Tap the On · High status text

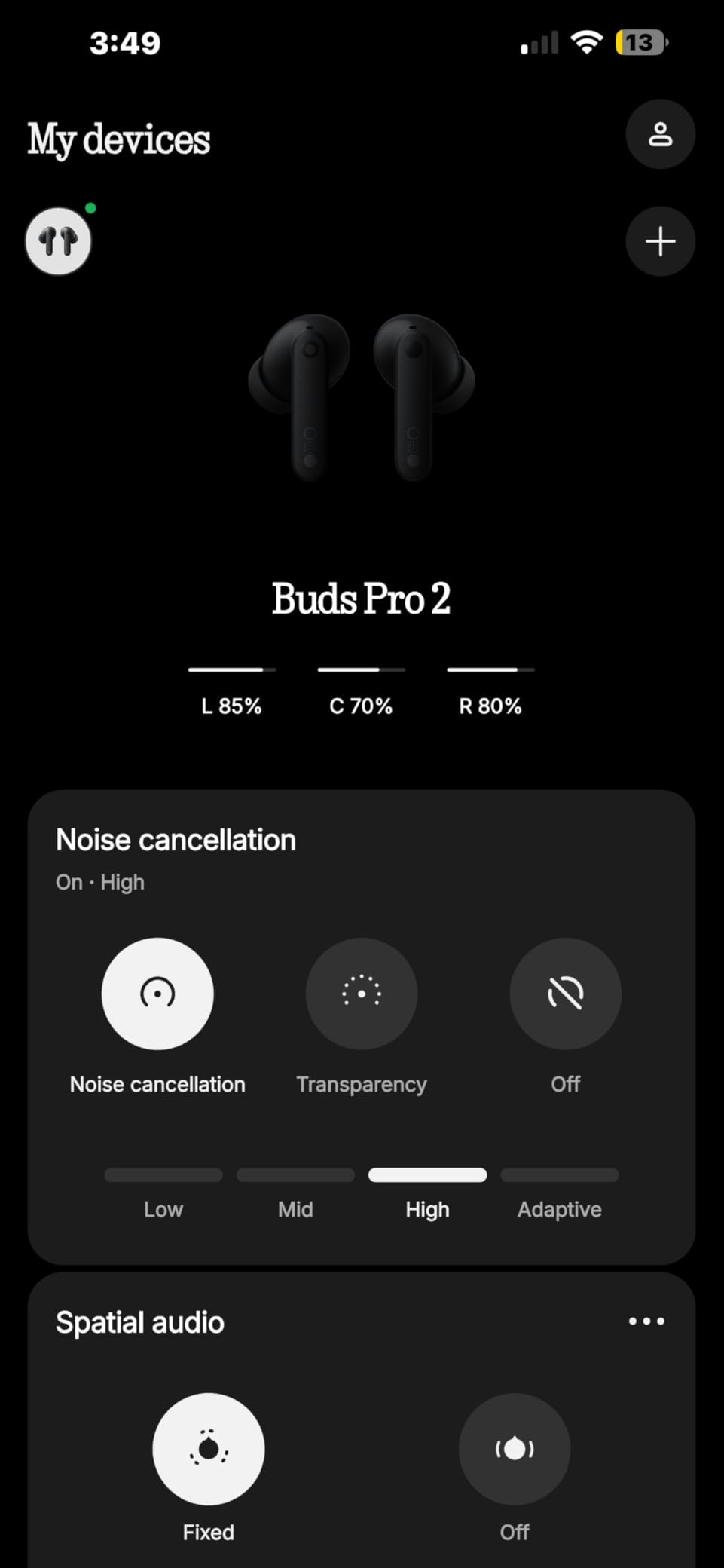[100, 881]
